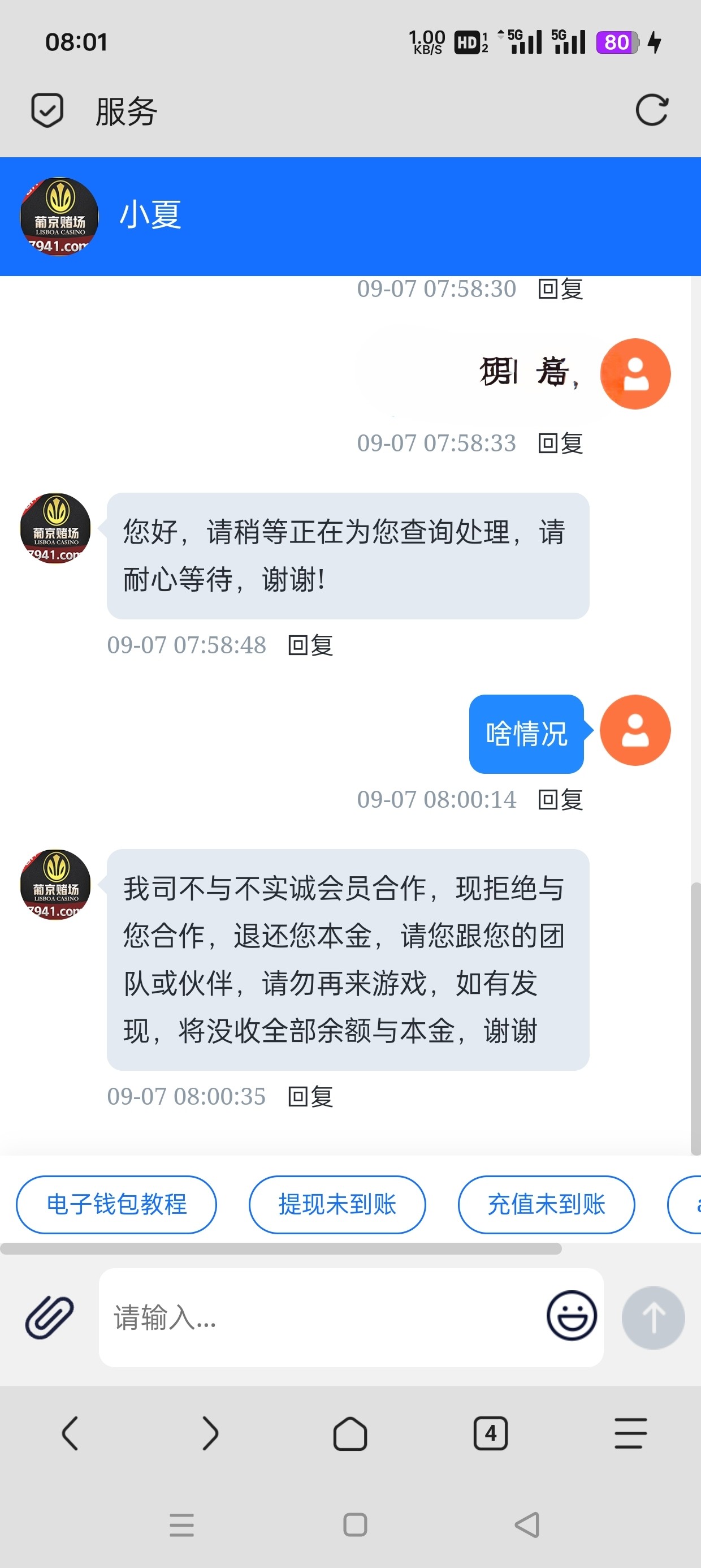Go back with the browser back arrow
The width and height of the screenshot is (701, 1568).
70,1433
